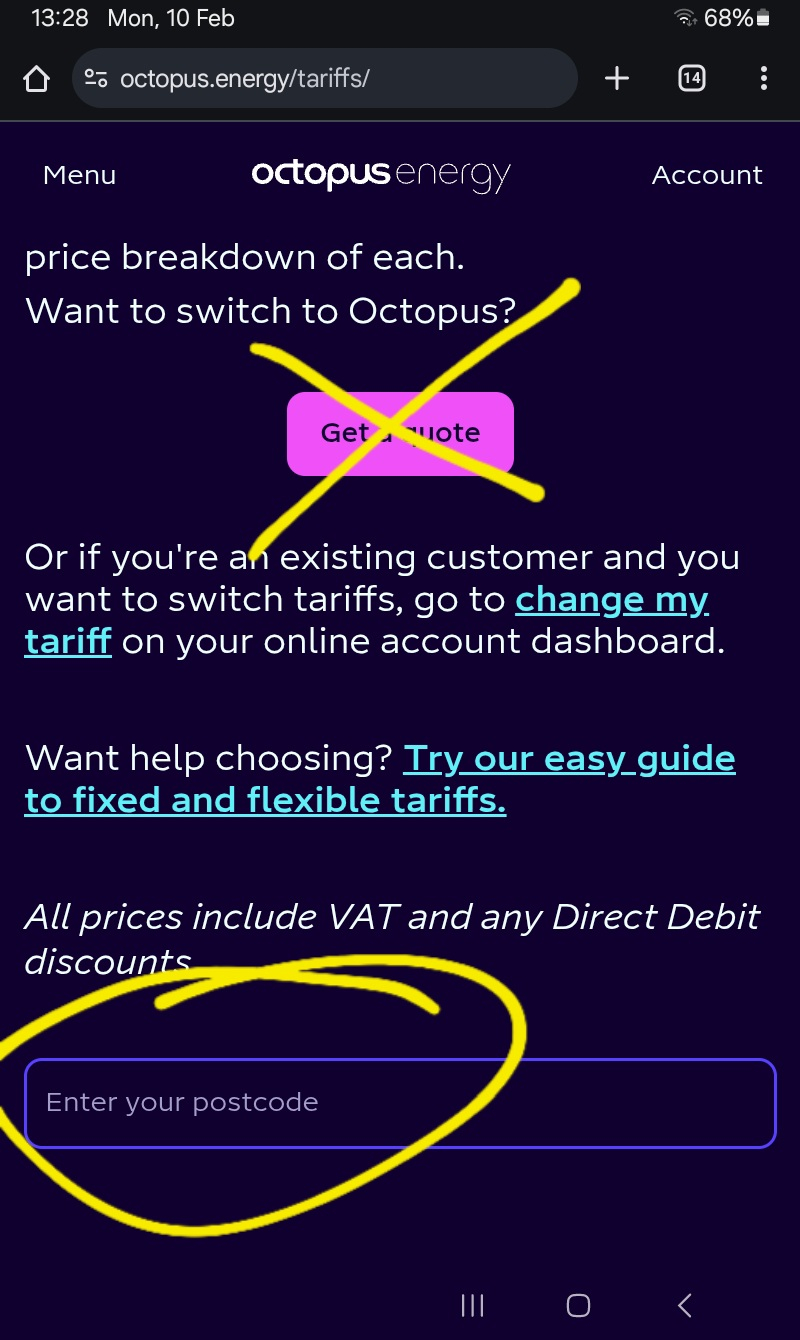The width and height of the screenshot is (800, 1340).
Task: Open the browser overflow menu
Action: tap(764, 79)
